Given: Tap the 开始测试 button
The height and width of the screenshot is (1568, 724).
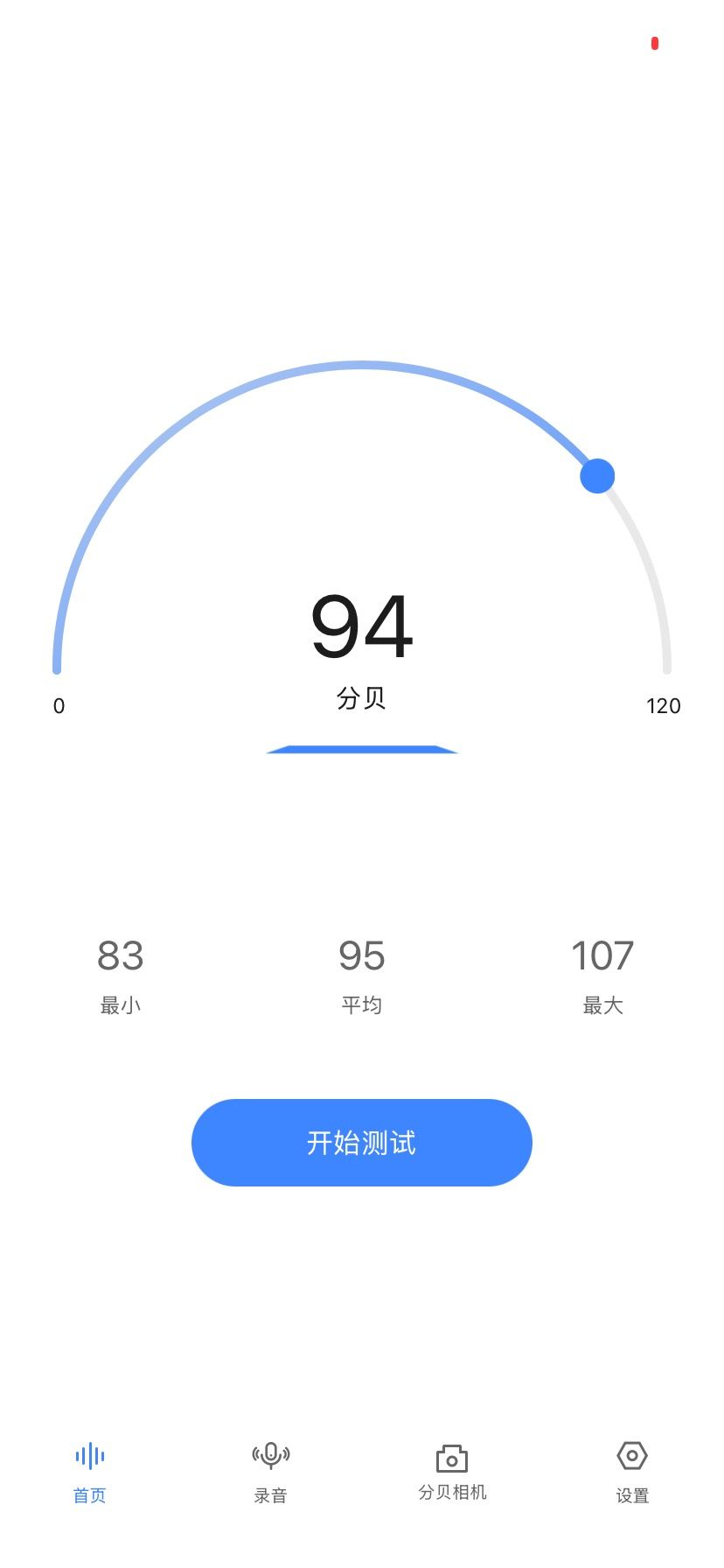Looking at the screenshot, I should tap(361, 1142).
